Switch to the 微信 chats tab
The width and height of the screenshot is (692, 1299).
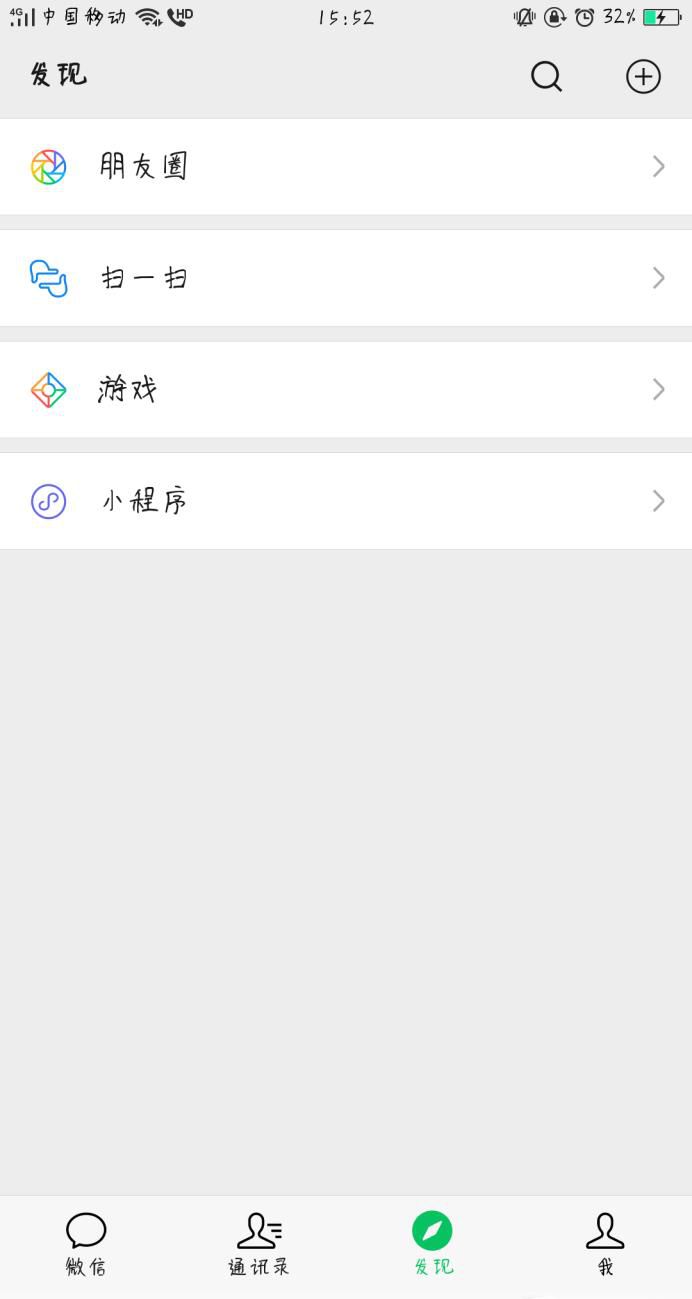coord(86,1244)
